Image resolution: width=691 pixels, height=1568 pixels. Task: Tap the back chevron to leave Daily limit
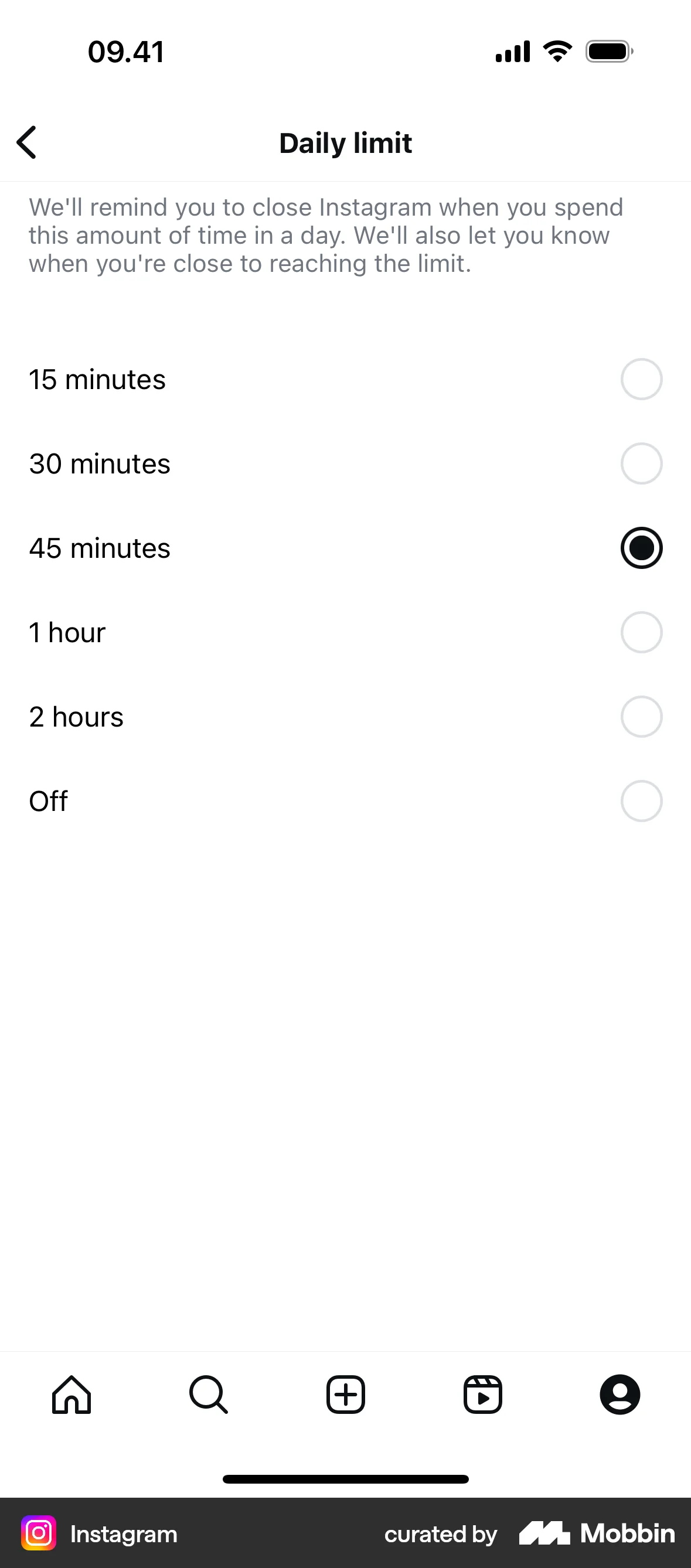pos(26,142)
